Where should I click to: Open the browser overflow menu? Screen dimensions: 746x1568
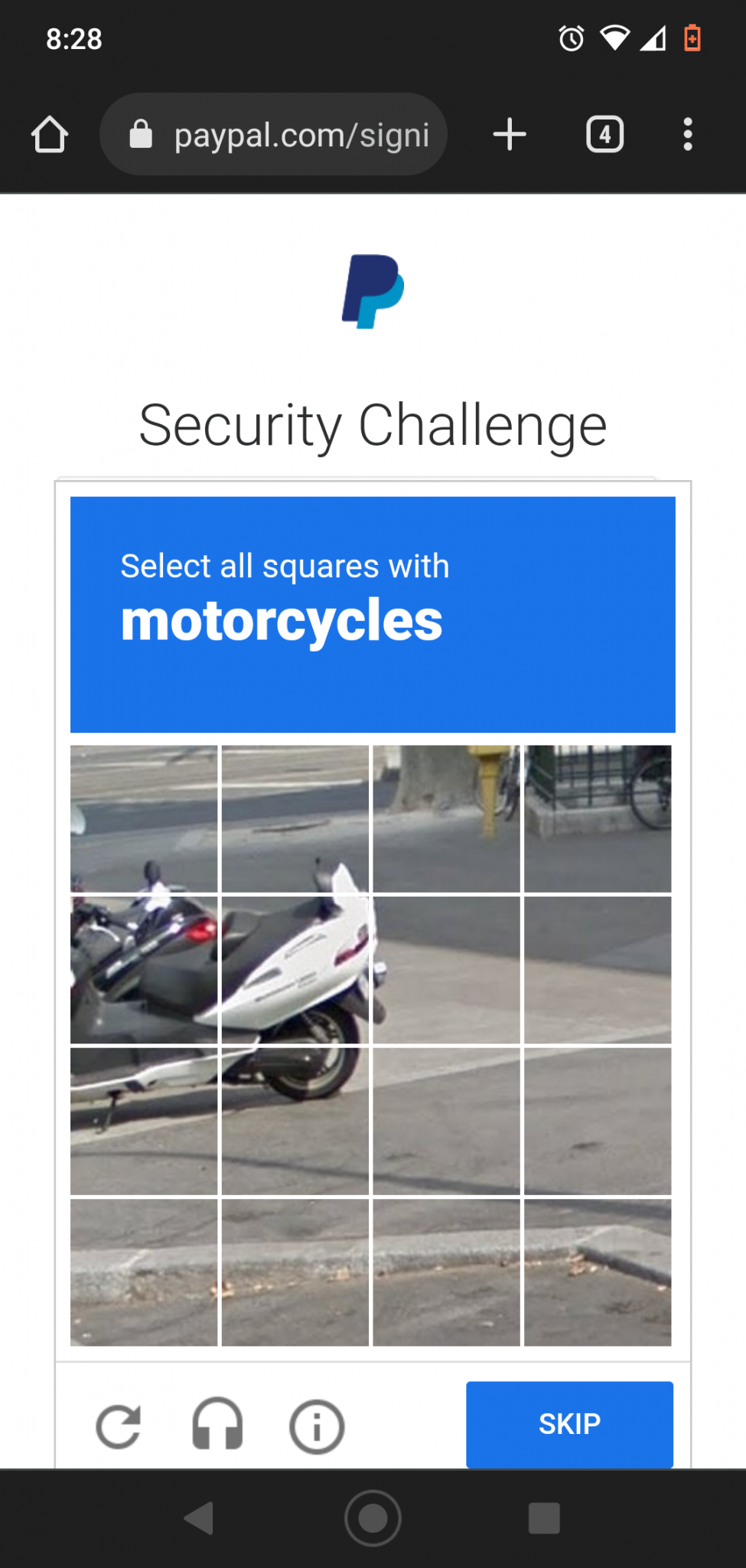688,135
